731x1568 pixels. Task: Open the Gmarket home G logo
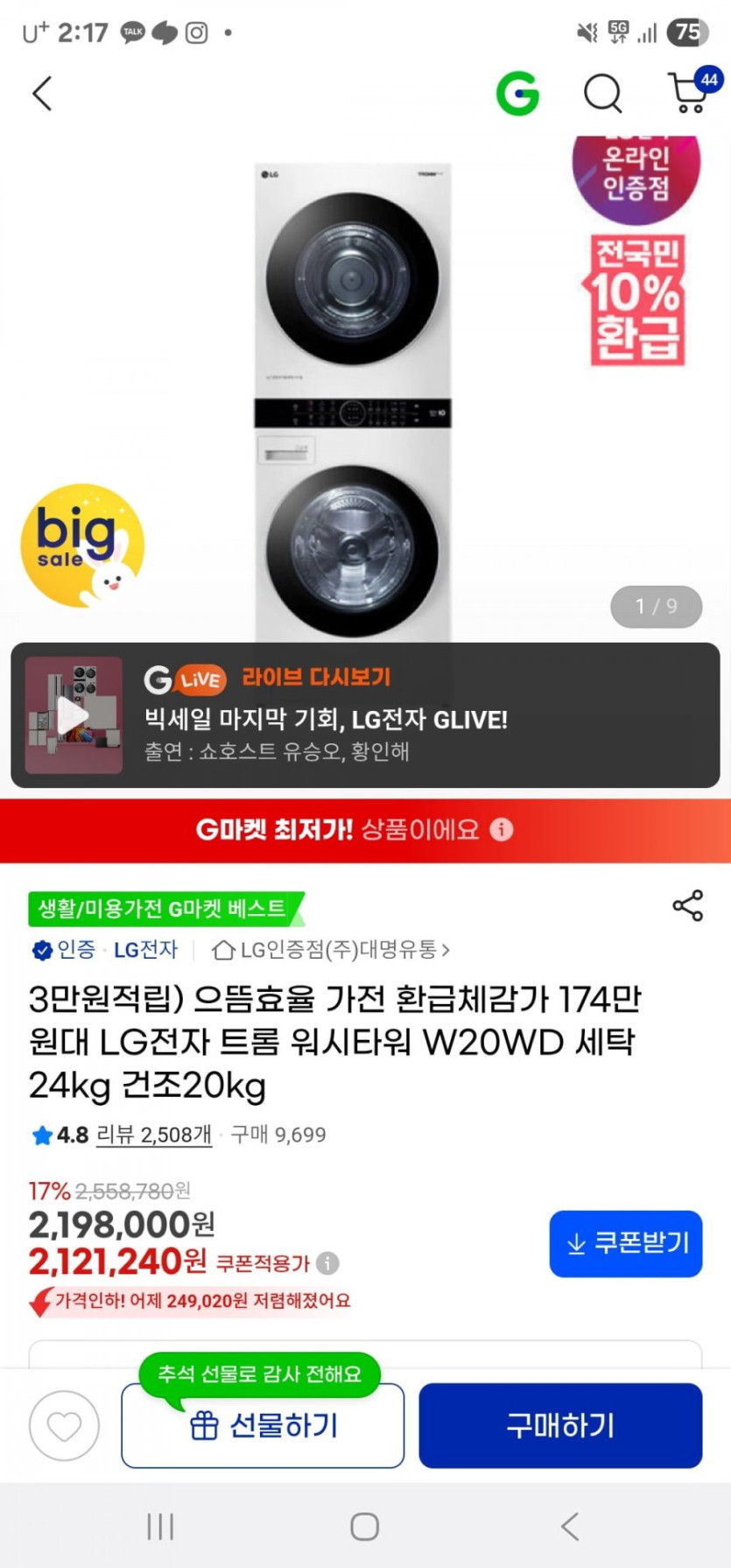pos(517,94)
